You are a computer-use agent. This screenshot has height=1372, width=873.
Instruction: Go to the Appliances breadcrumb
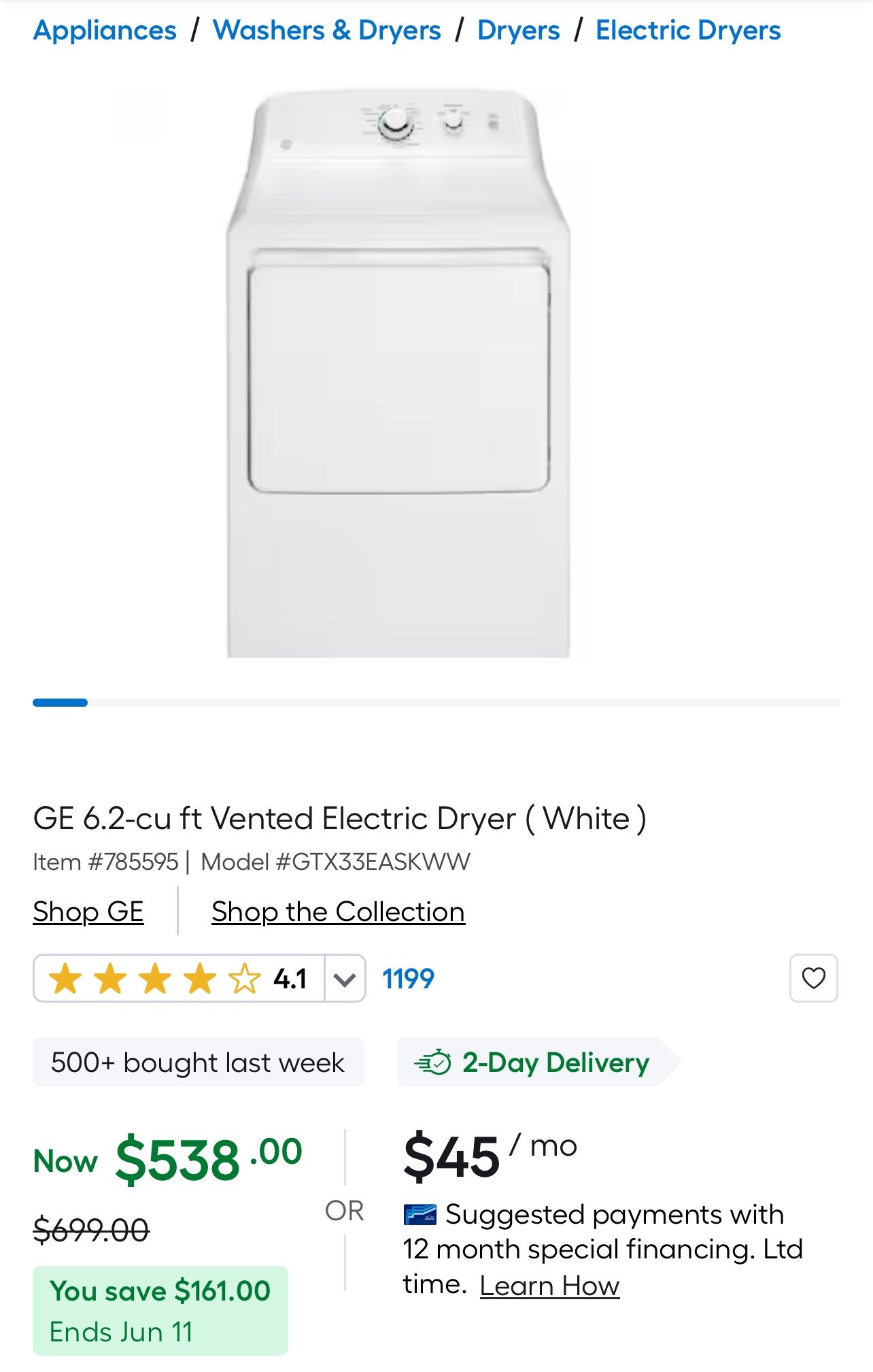(x=105, y=31)
